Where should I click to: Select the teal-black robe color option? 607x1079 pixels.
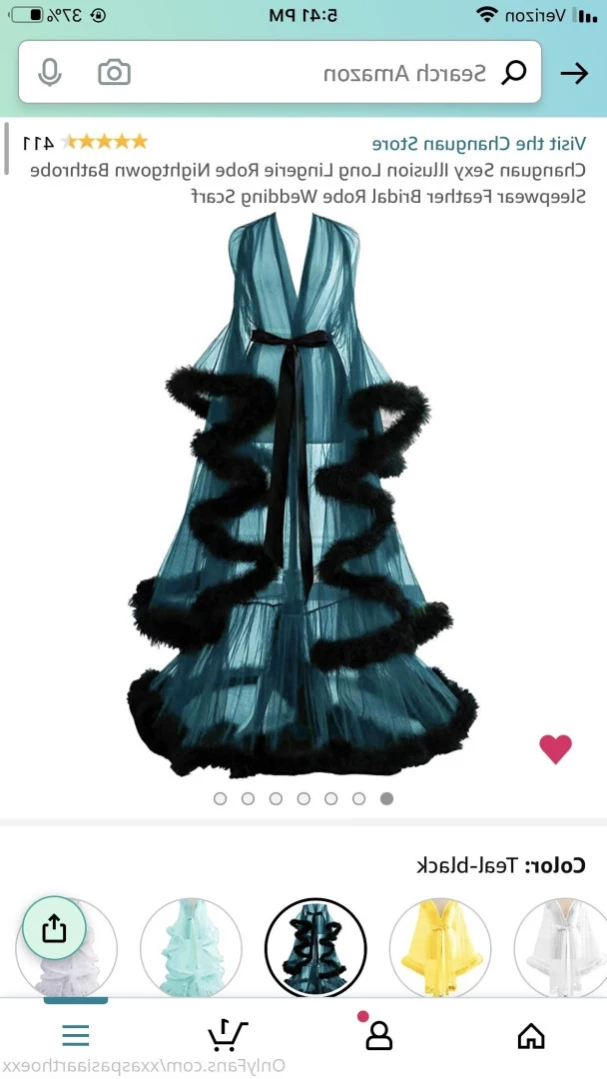315,948
